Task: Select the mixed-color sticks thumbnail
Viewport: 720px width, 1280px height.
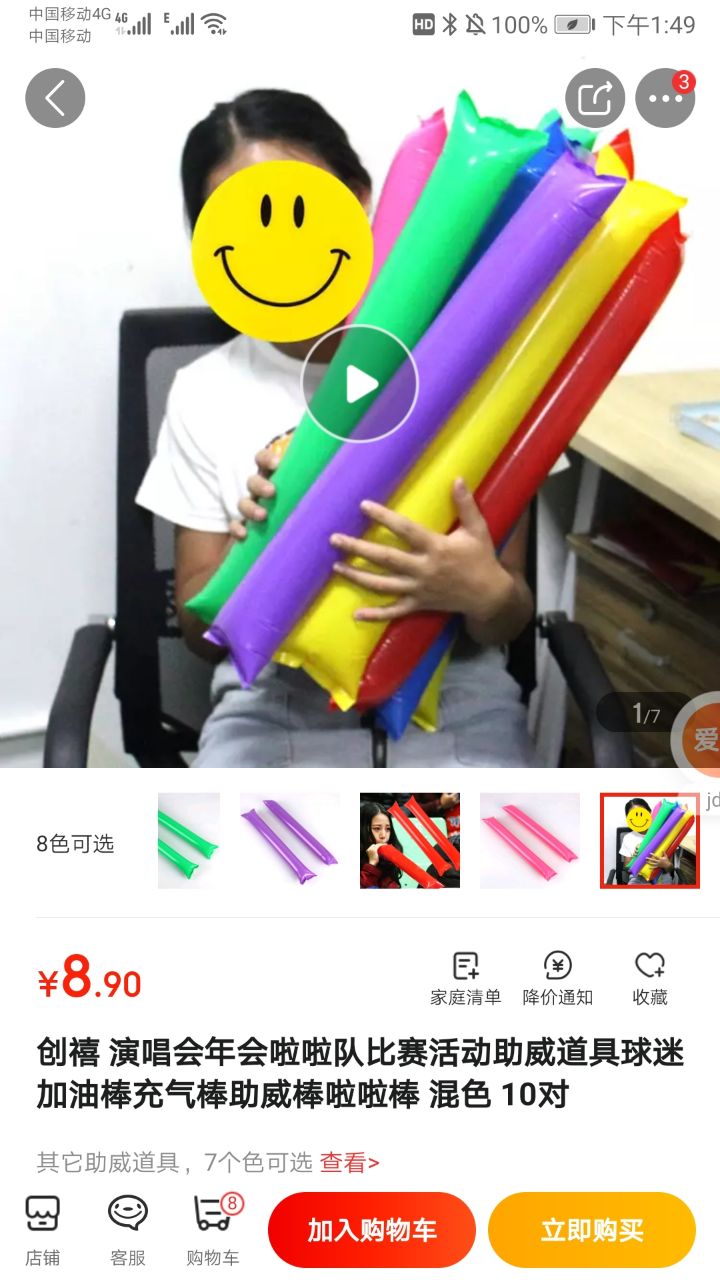Action: pyautogui.click(x=649, y=840)
